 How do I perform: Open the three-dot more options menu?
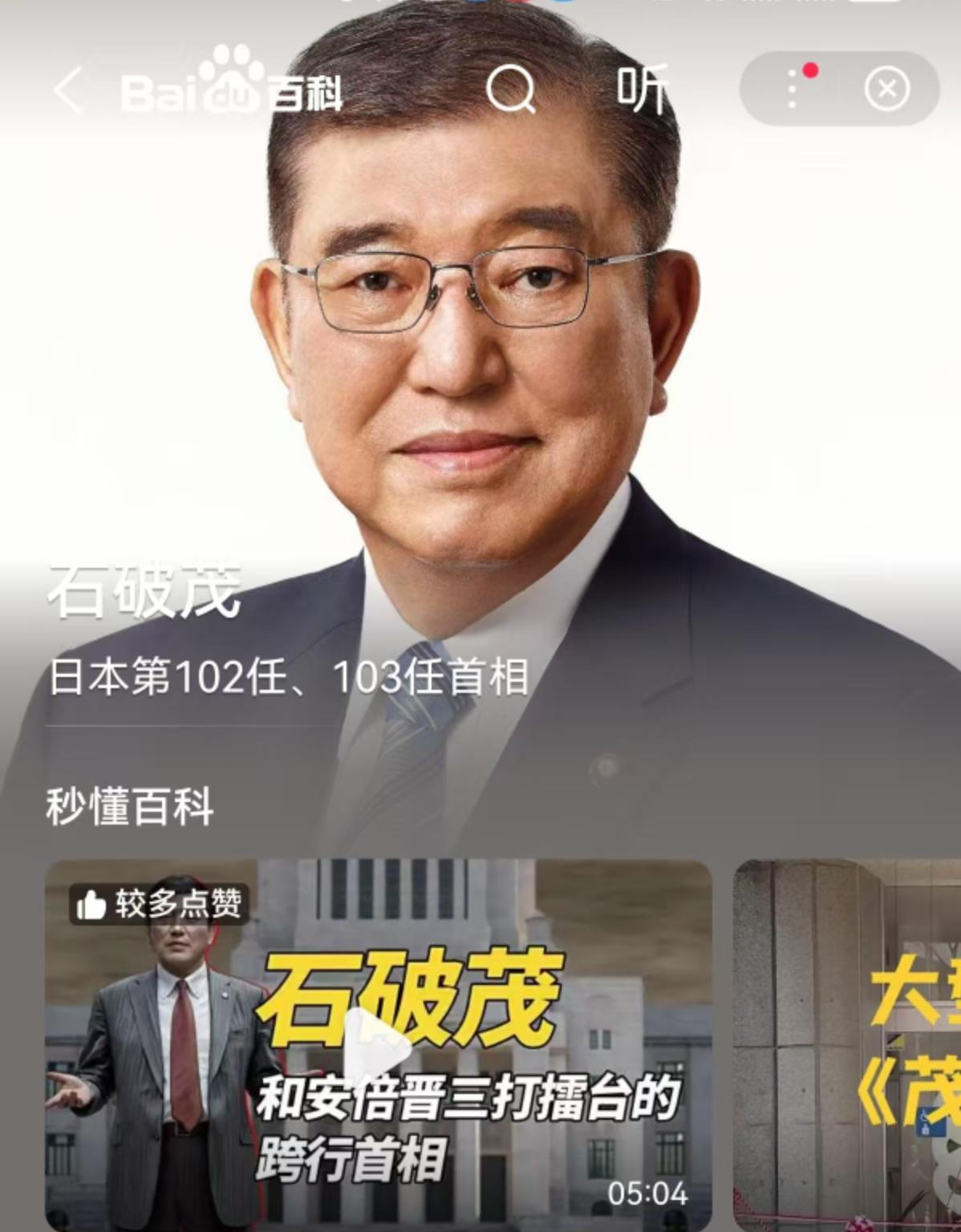point(793,87)
